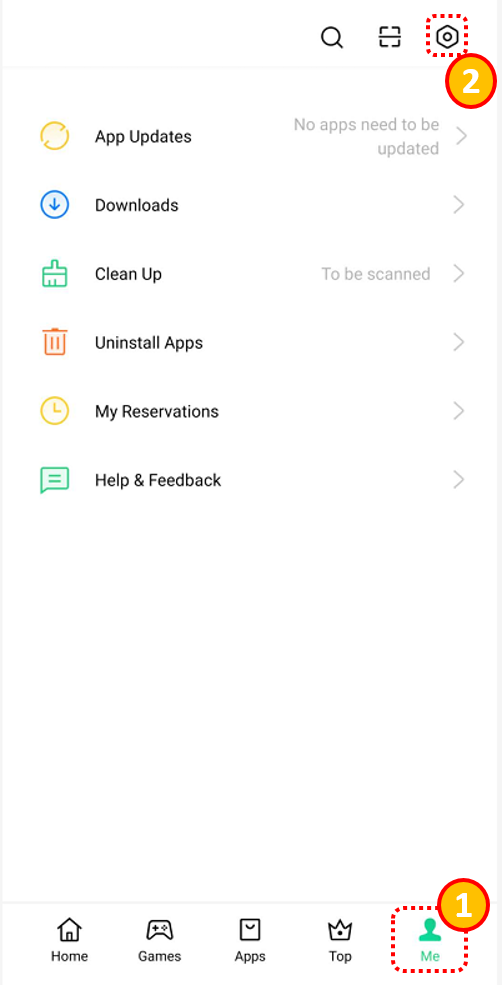Switch to the Home tab
The width and height of the screenshot is (503, 985).
coord(69,940)
